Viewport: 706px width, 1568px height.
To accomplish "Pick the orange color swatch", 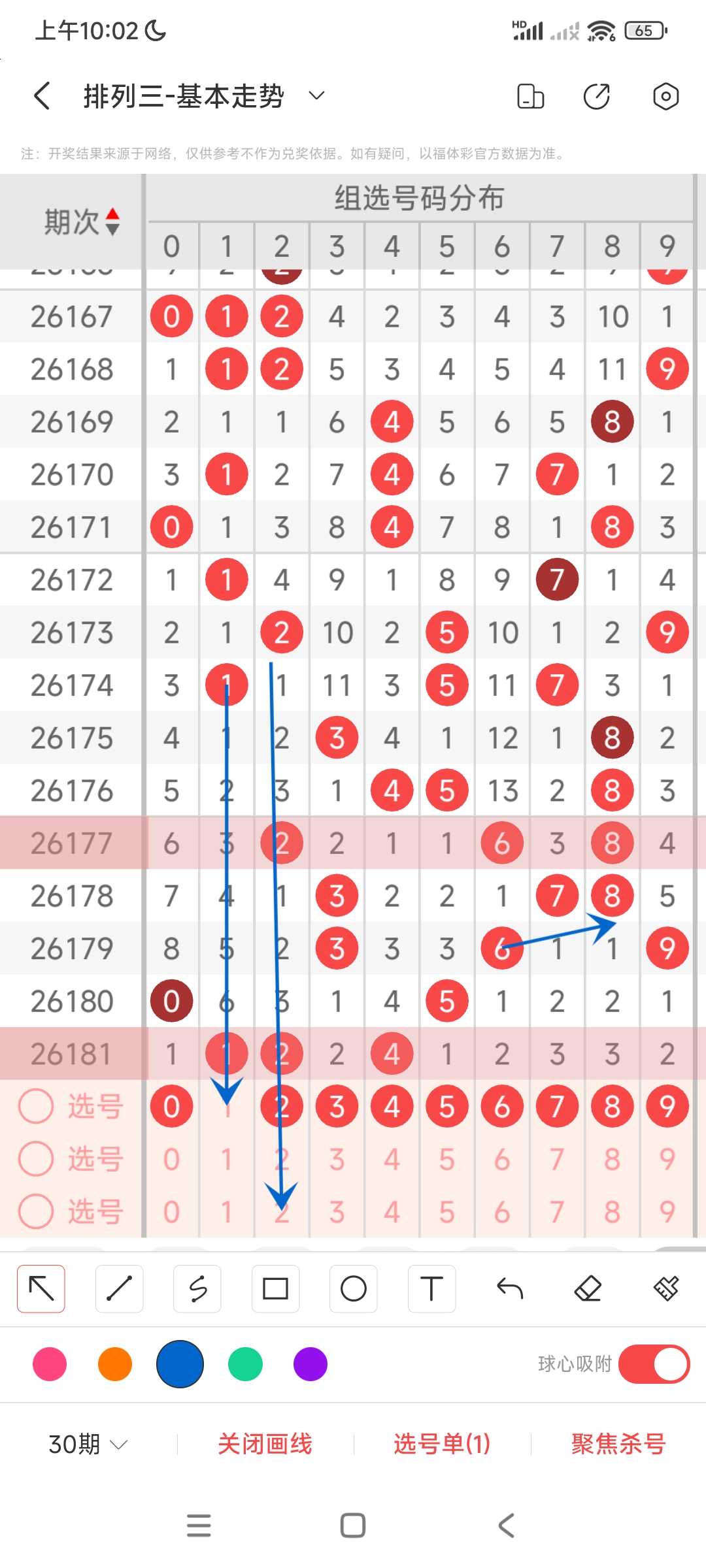I will click(115, 1364).
